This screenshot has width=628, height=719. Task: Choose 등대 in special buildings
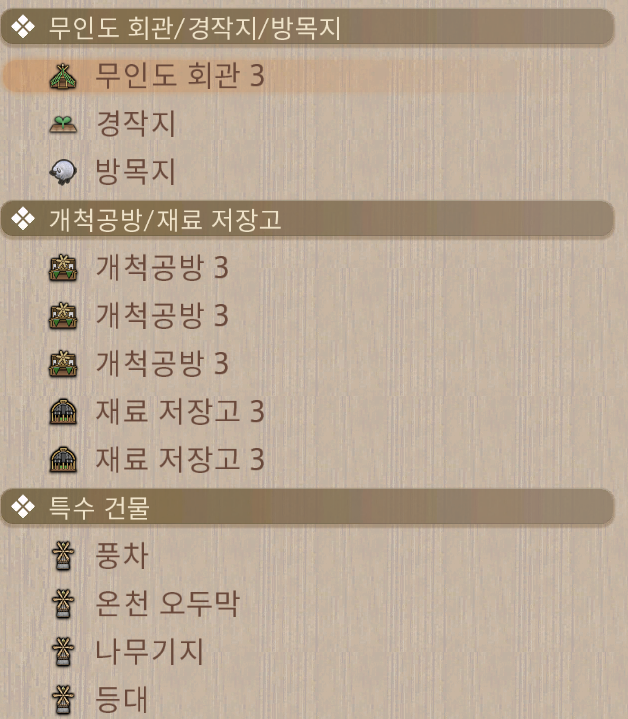[x=122, y=700]
